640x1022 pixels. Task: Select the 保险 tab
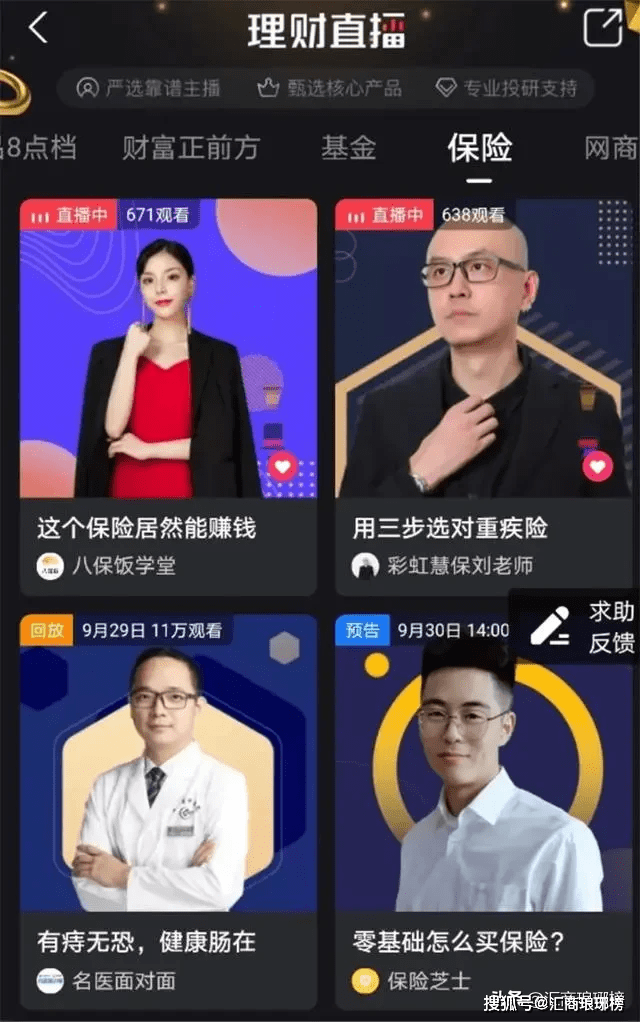pos(480,148)
